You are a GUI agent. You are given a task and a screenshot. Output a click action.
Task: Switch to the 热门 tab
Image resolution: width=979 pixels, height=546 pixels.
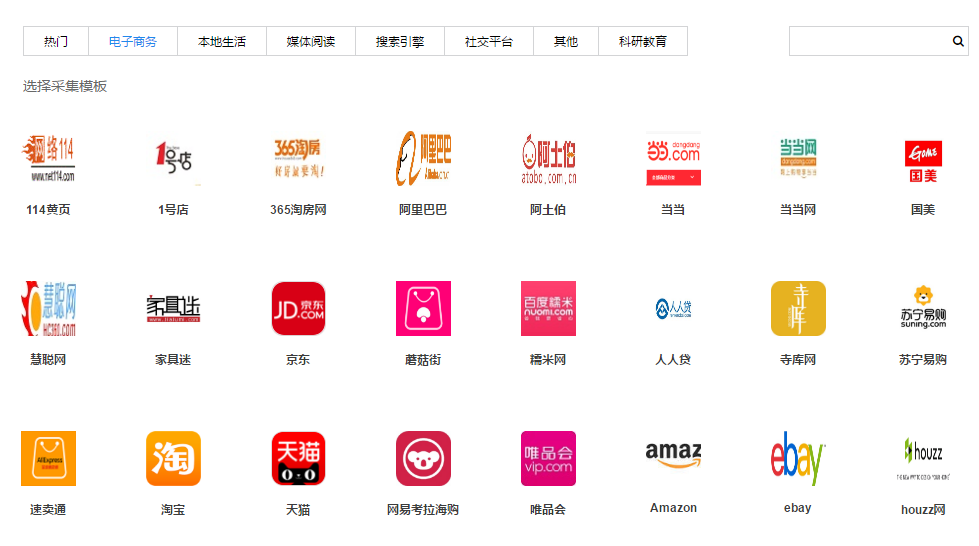tap(56, 42)
